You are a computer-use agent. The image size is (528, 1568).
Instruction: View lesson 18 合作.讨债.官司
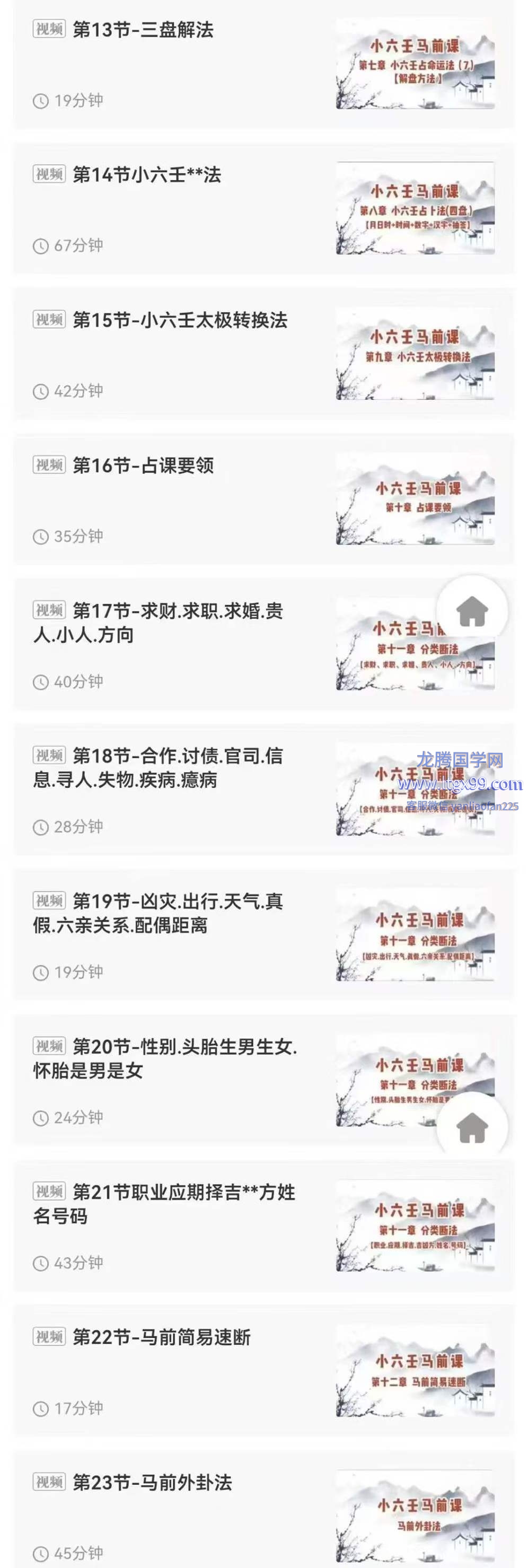(x=158, y=768)
